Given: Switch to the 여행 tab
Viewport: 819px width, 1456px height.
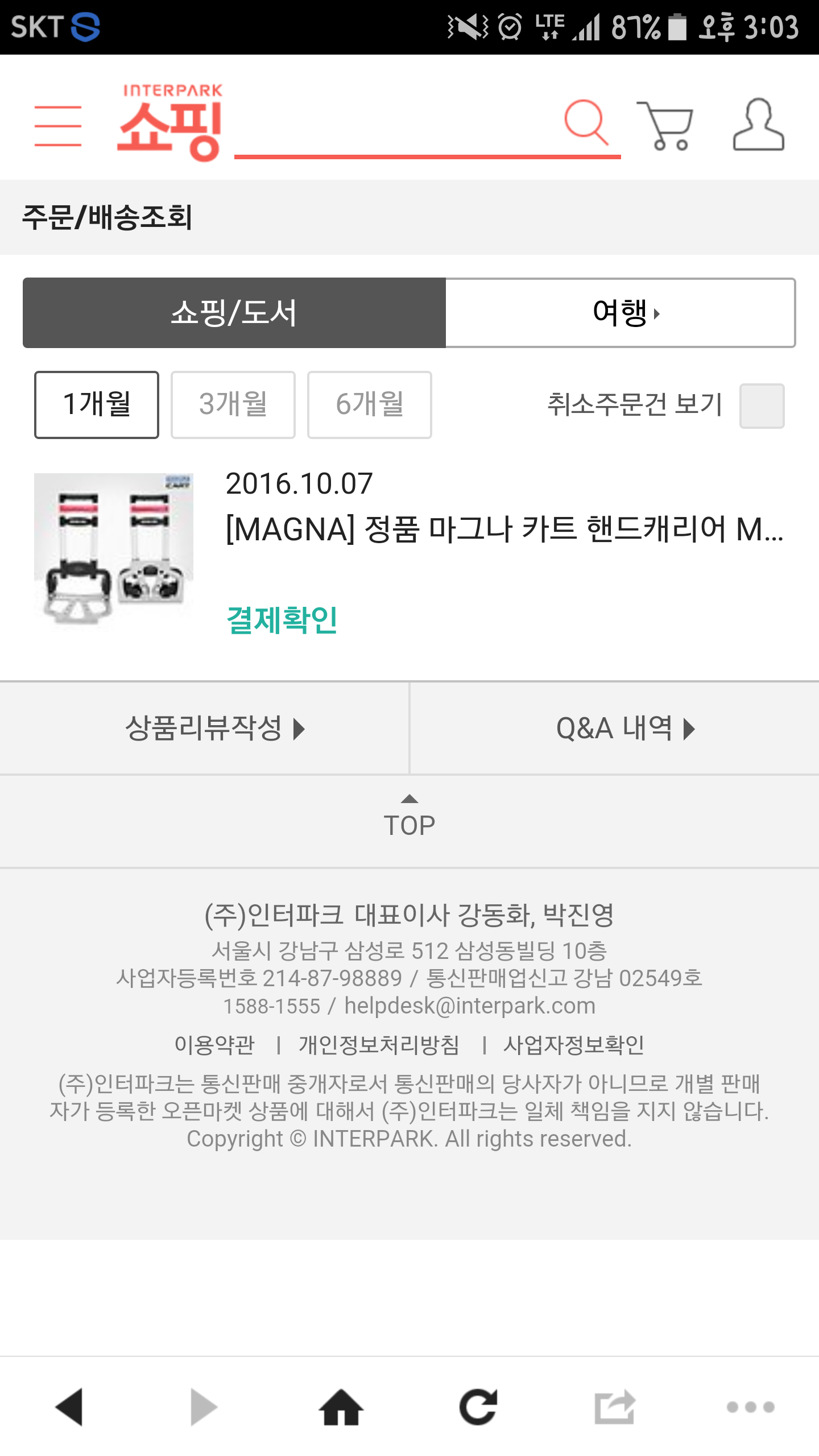Looking at the screenshot, I should (621, 313).
